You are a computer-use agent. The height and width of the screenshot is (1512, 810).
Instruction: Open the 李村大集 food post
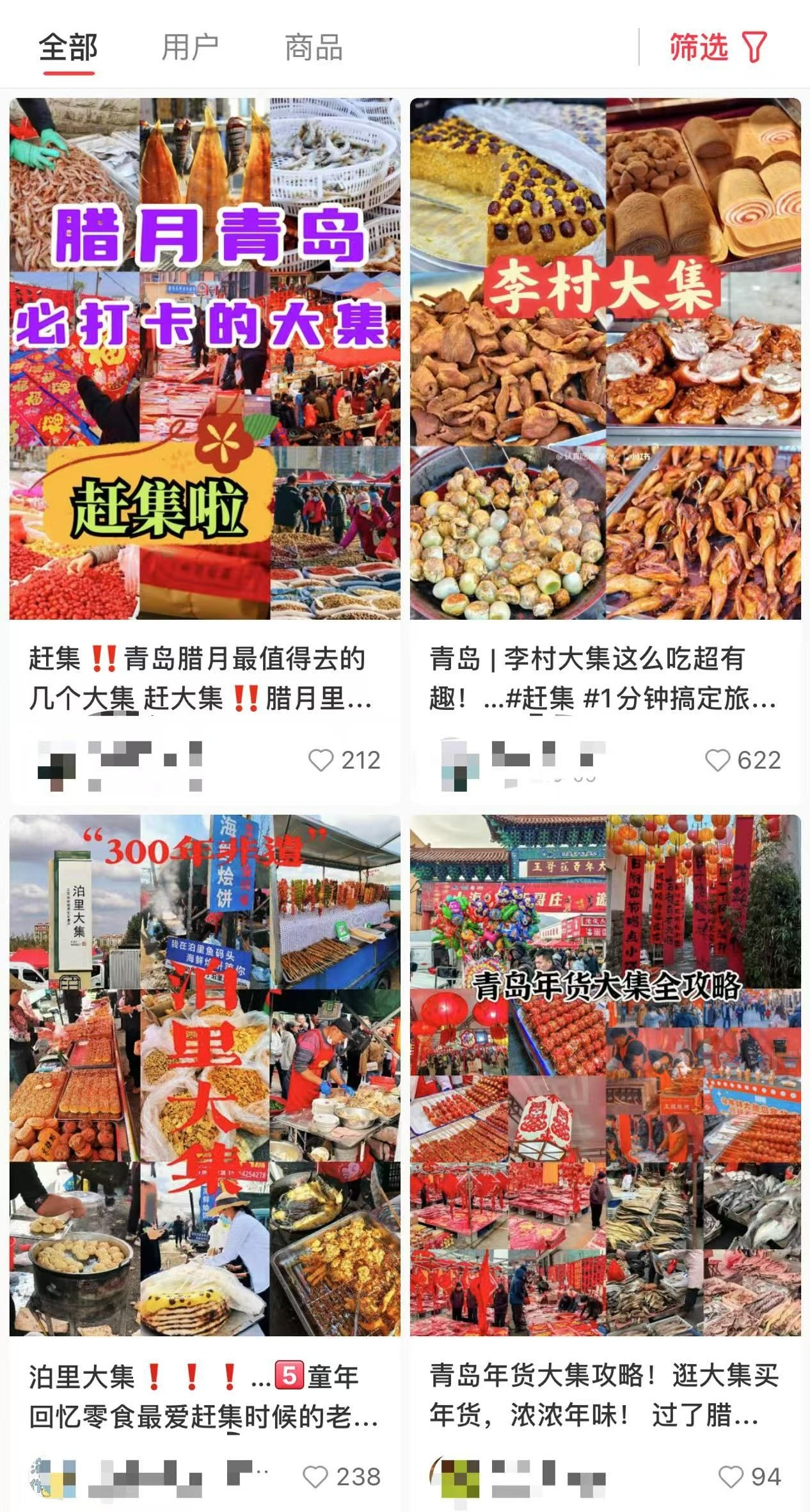click(x=605, y=358)
